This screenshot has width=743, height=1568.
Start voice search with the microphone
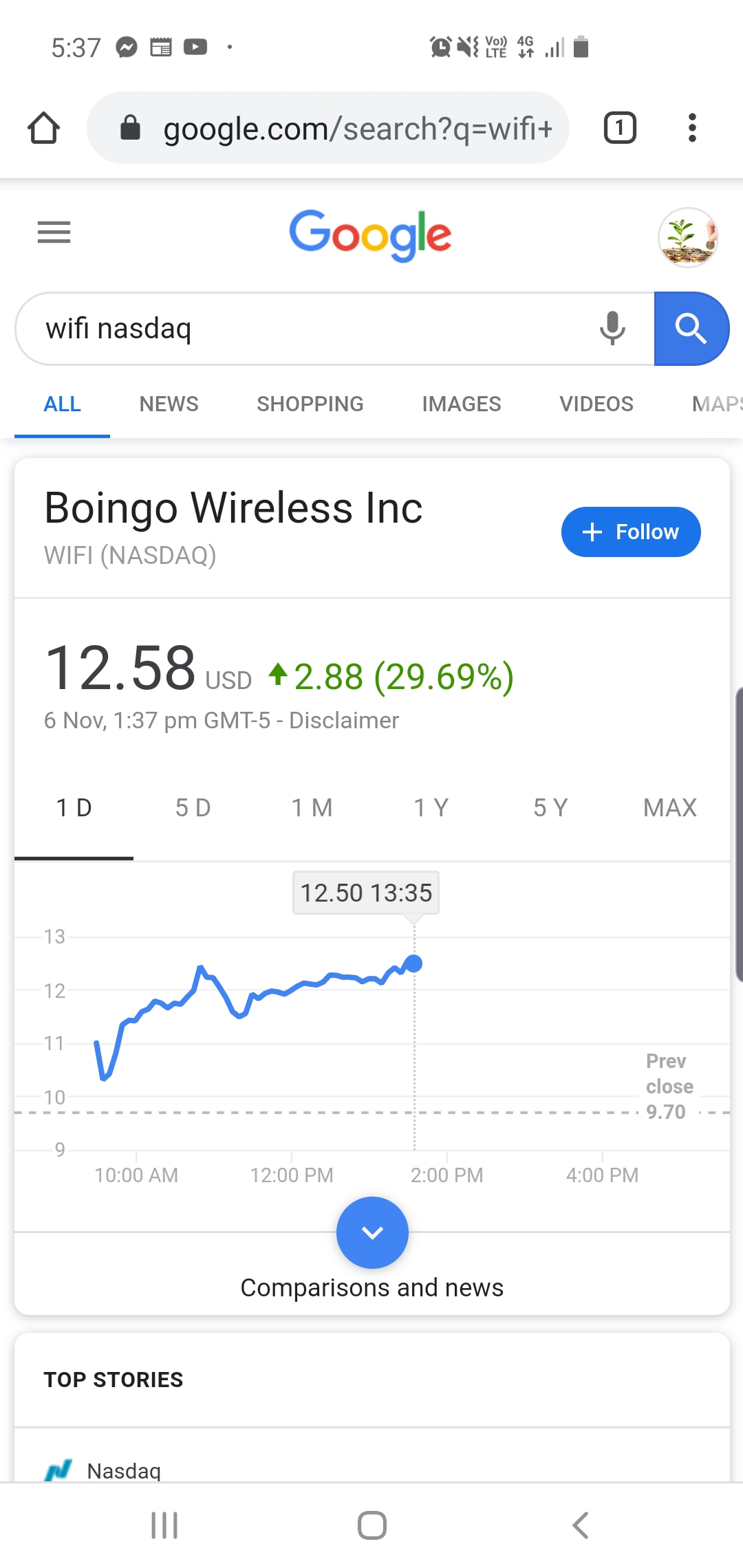612,329
